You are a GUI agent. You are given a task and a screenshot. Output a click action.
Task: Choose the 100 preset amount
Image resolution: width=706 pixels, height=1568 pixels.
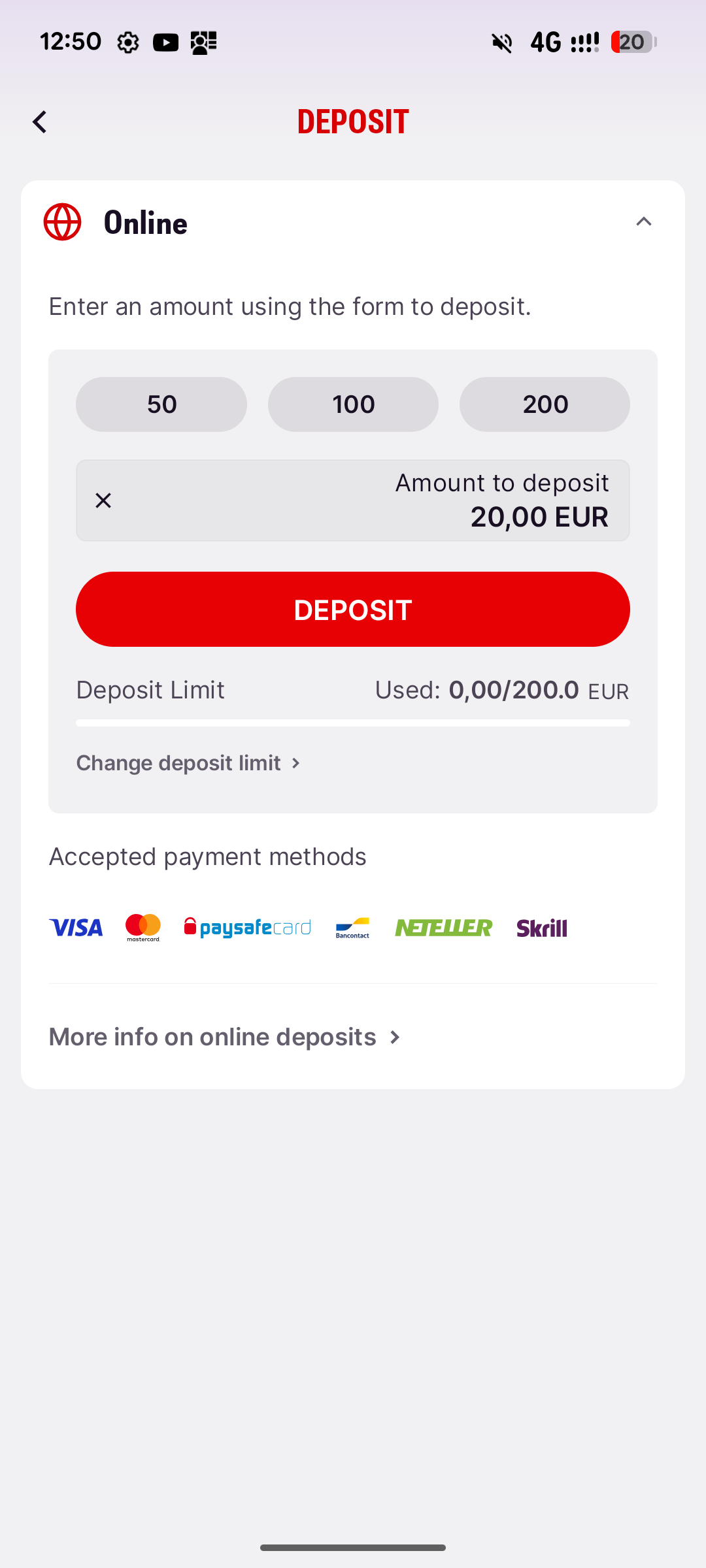coord(353,404)
